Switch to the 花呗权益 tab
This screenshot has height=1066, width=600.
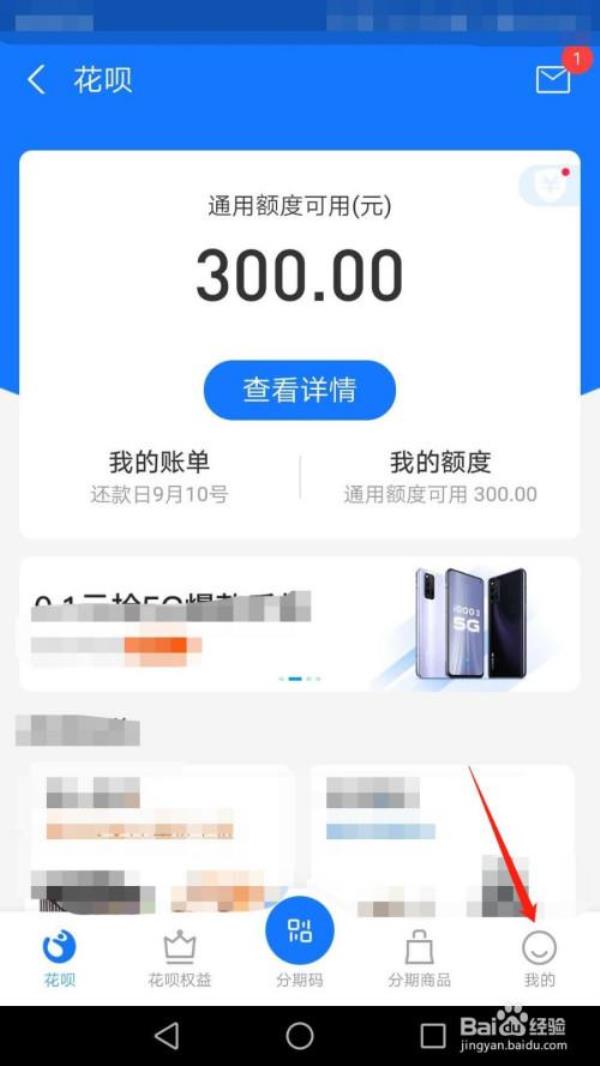[180, 958]
